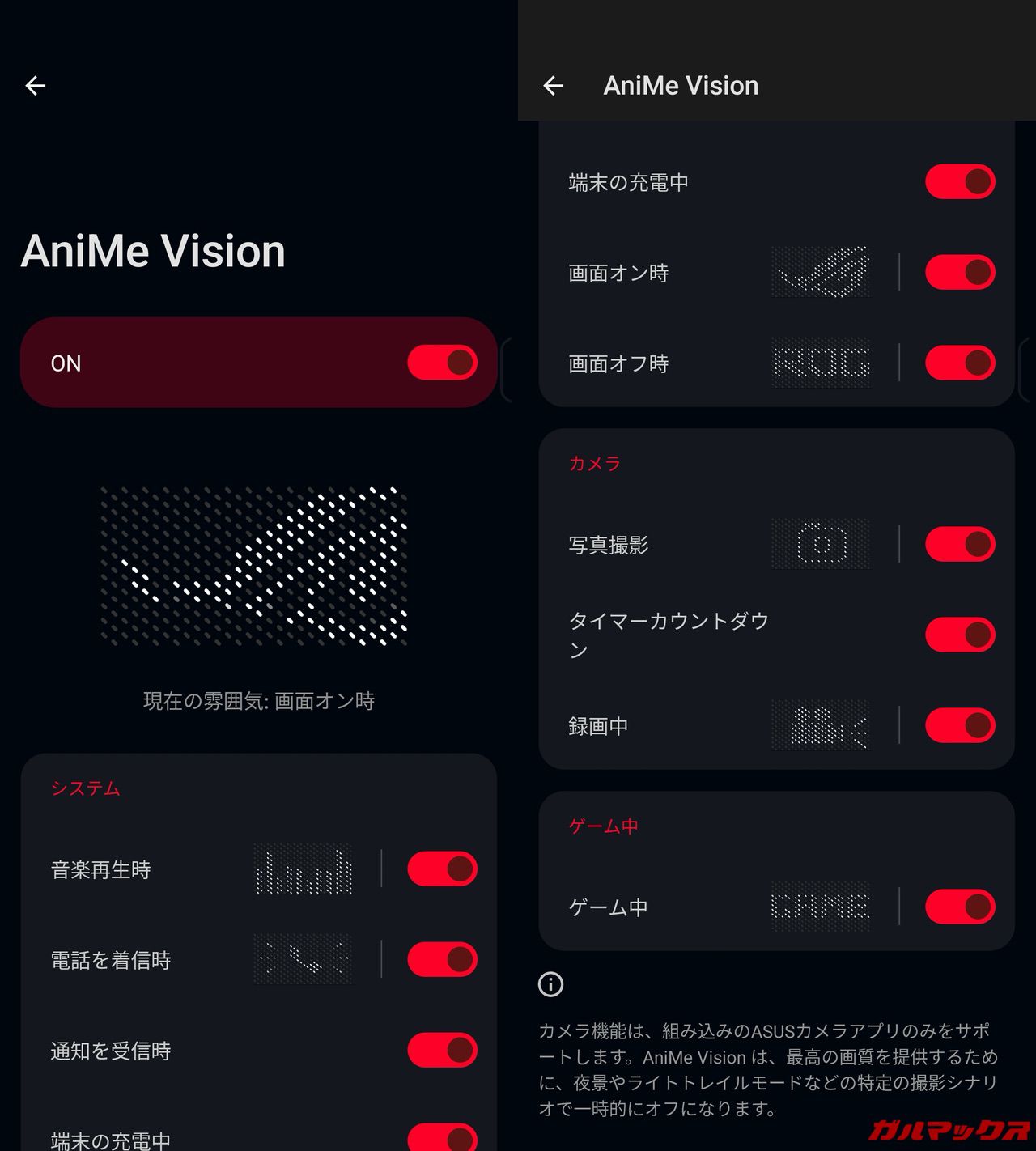
Task: Open the 電話を着信時 animation preview
Action: click(304, 959)
